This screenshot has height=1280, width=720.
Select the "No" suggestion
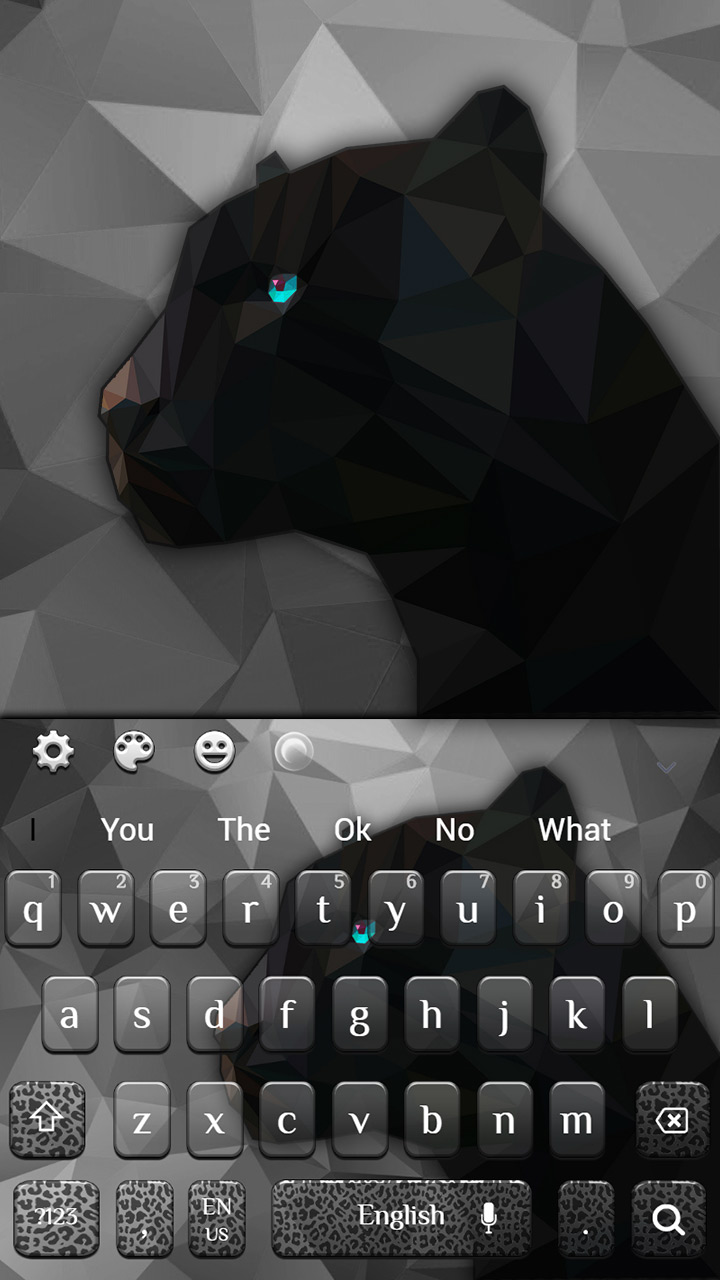point(454,829)
